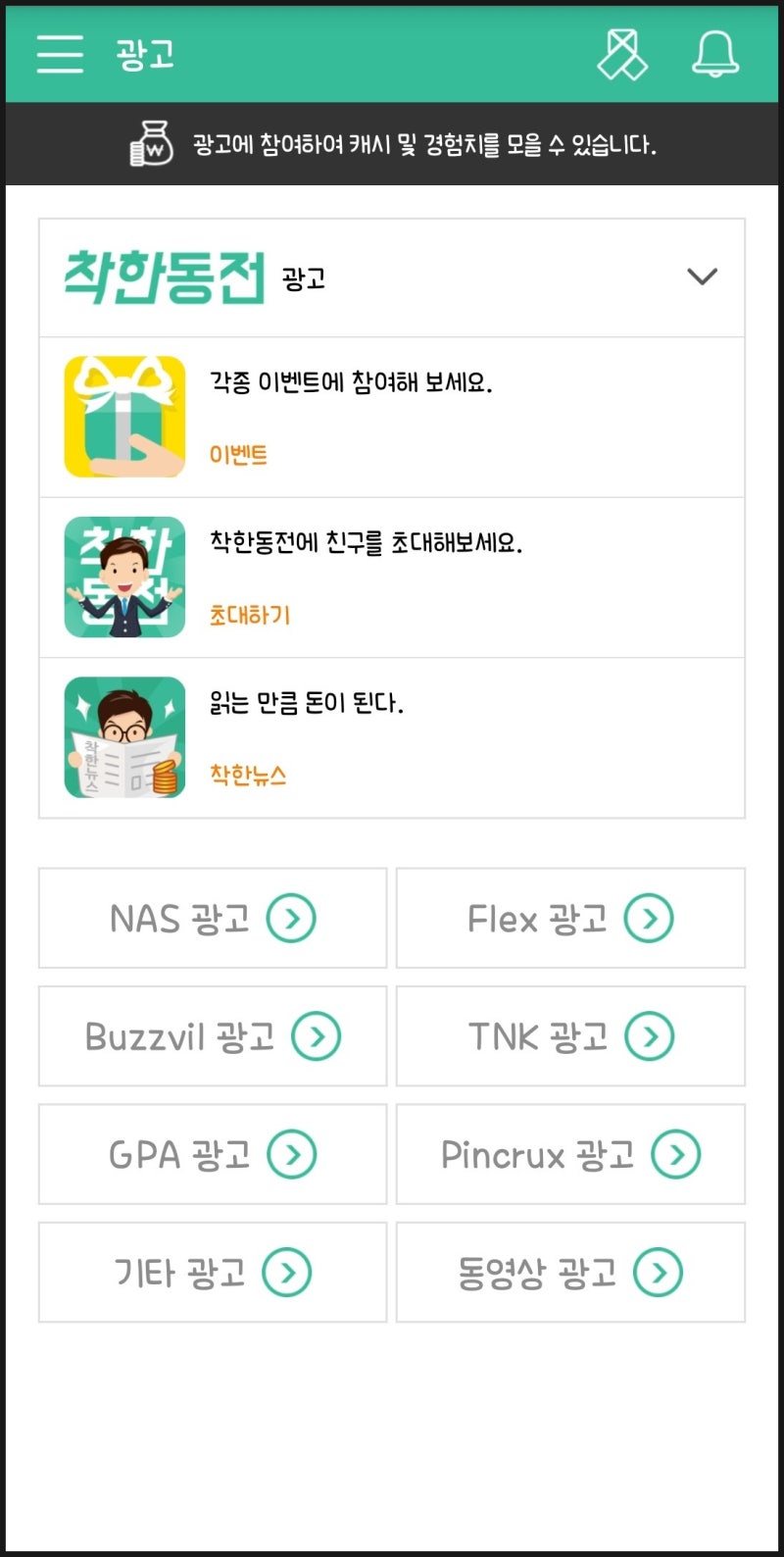Select the yellow gift event icon
The height and width of the screenshot is (1557, 784).
[123, 416]
